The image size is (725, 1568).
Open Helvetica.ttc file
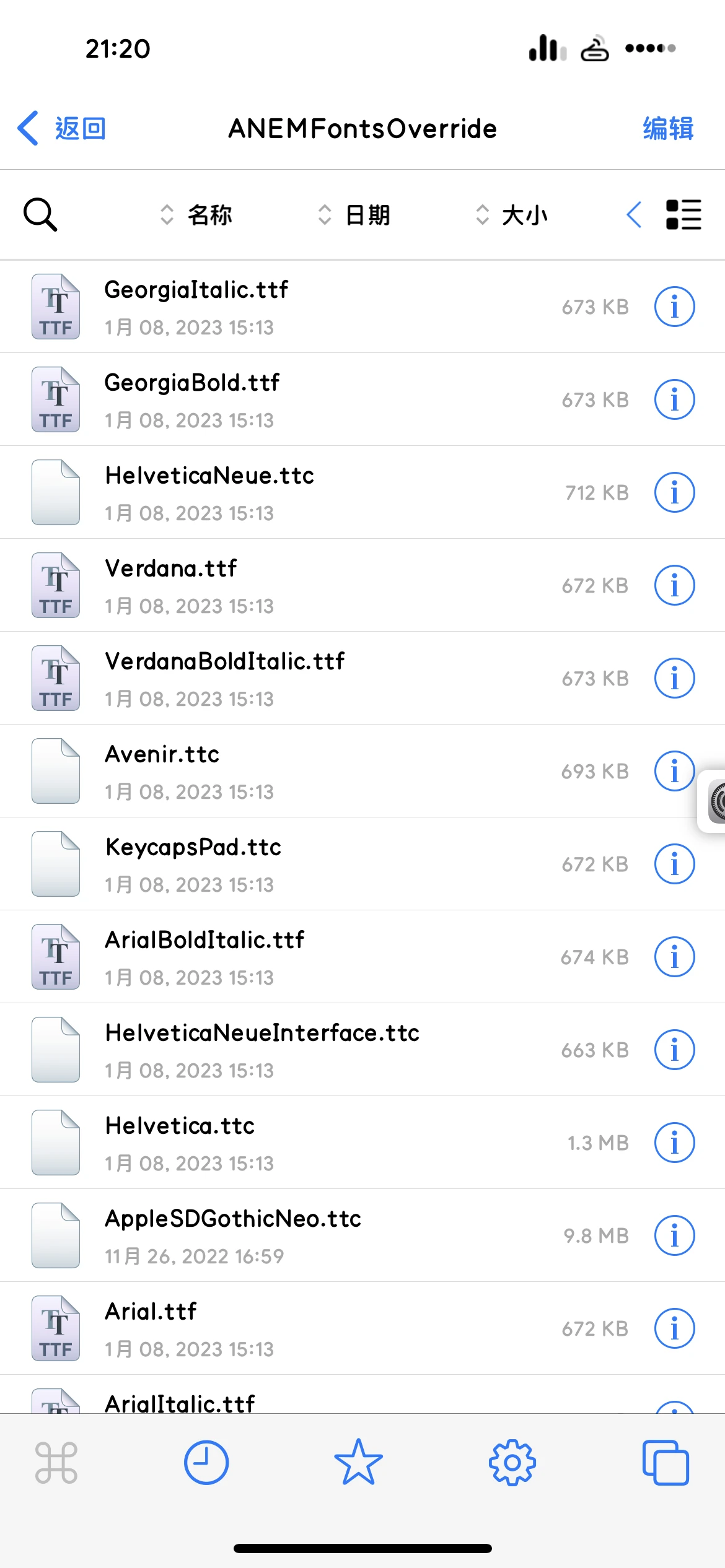click(x=362, y=1143)
